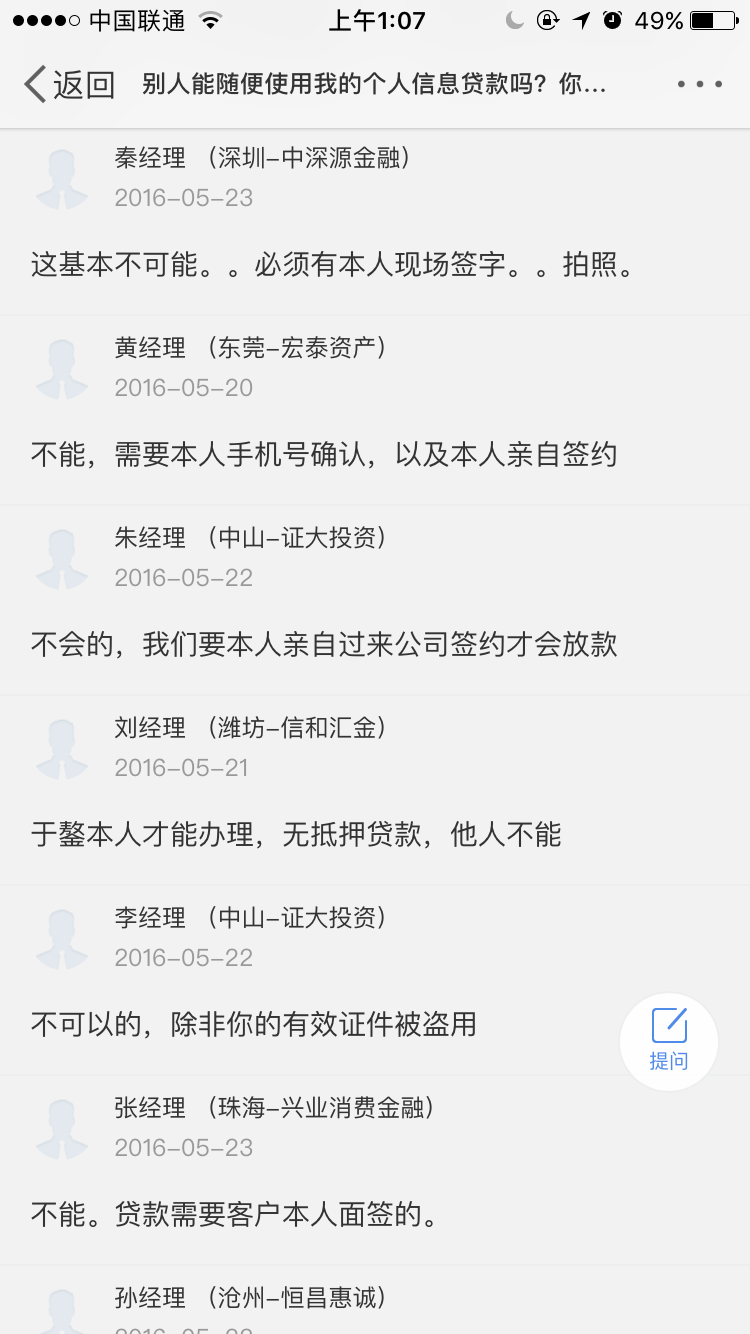Open the three-dot overflow menu
Screen dimensions: 750x1334
coord(699,85)
